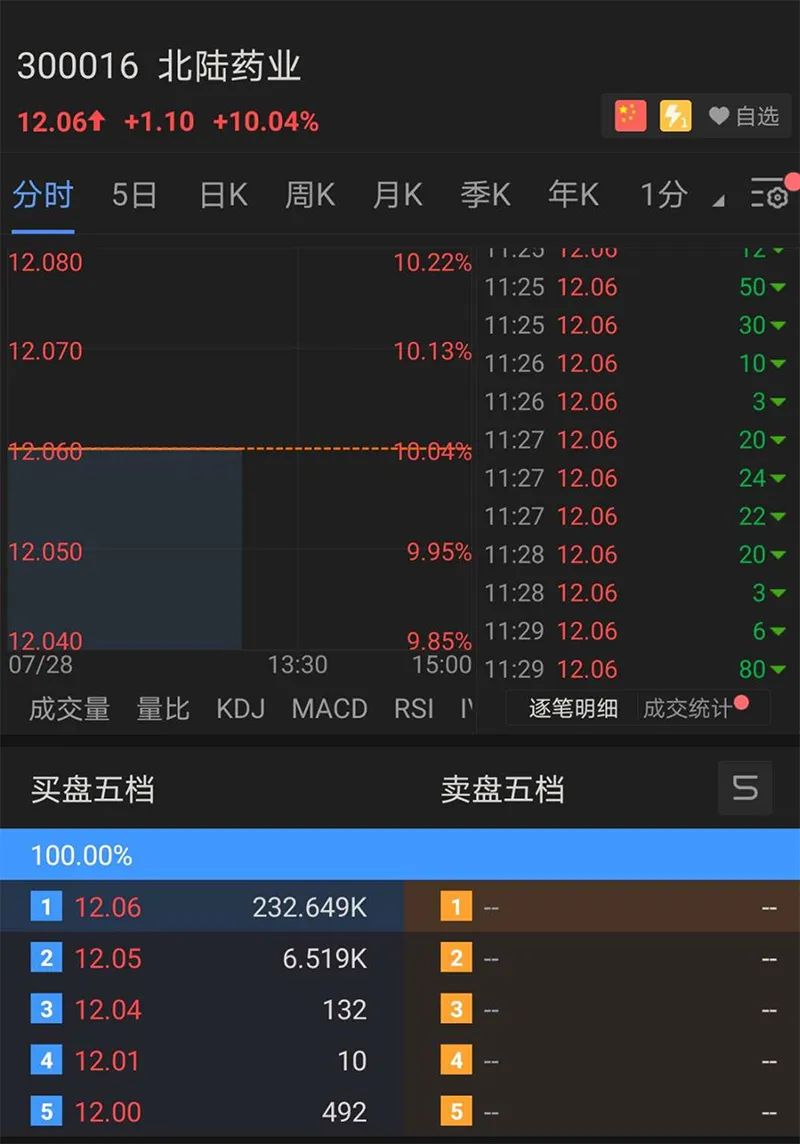Show the MACD indicator
Screen dimensions: 800x1144
329,709
